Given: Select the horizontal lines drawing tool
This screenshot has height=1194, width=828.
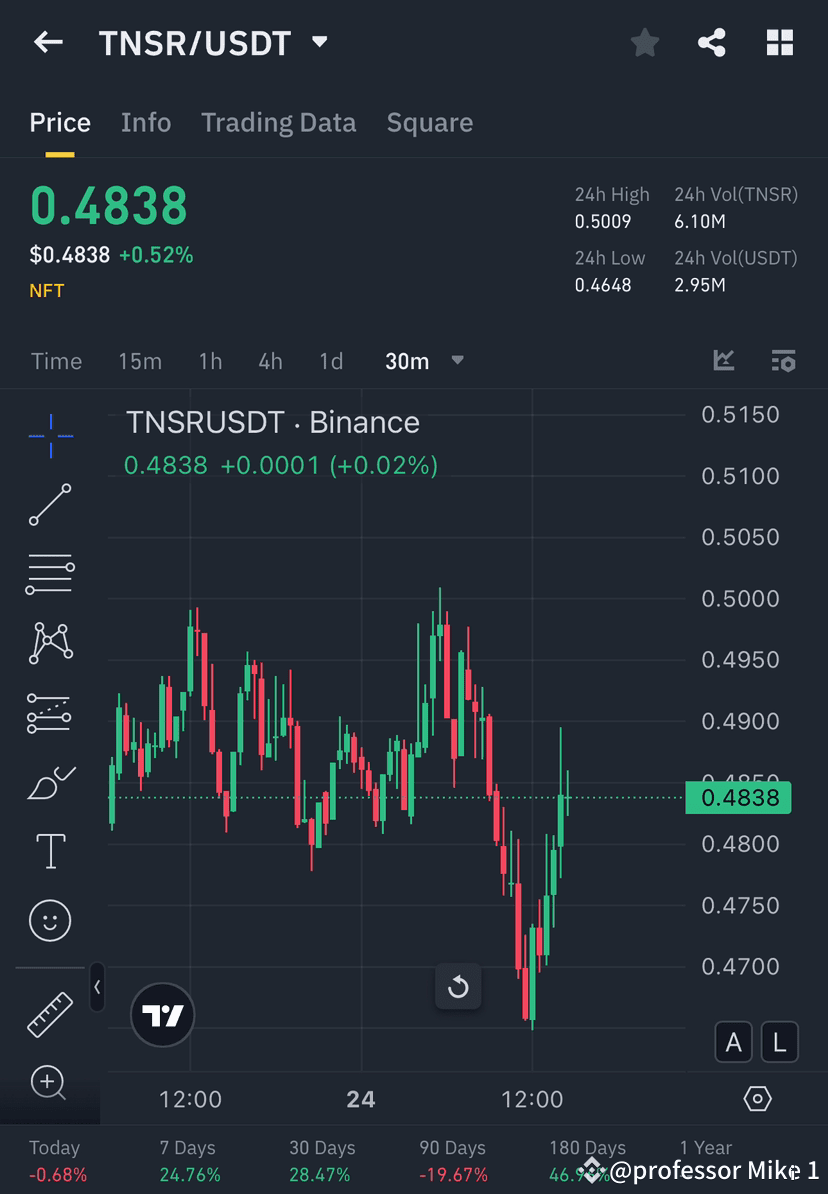Looking at the screenshot, I should tap(50, 574).
